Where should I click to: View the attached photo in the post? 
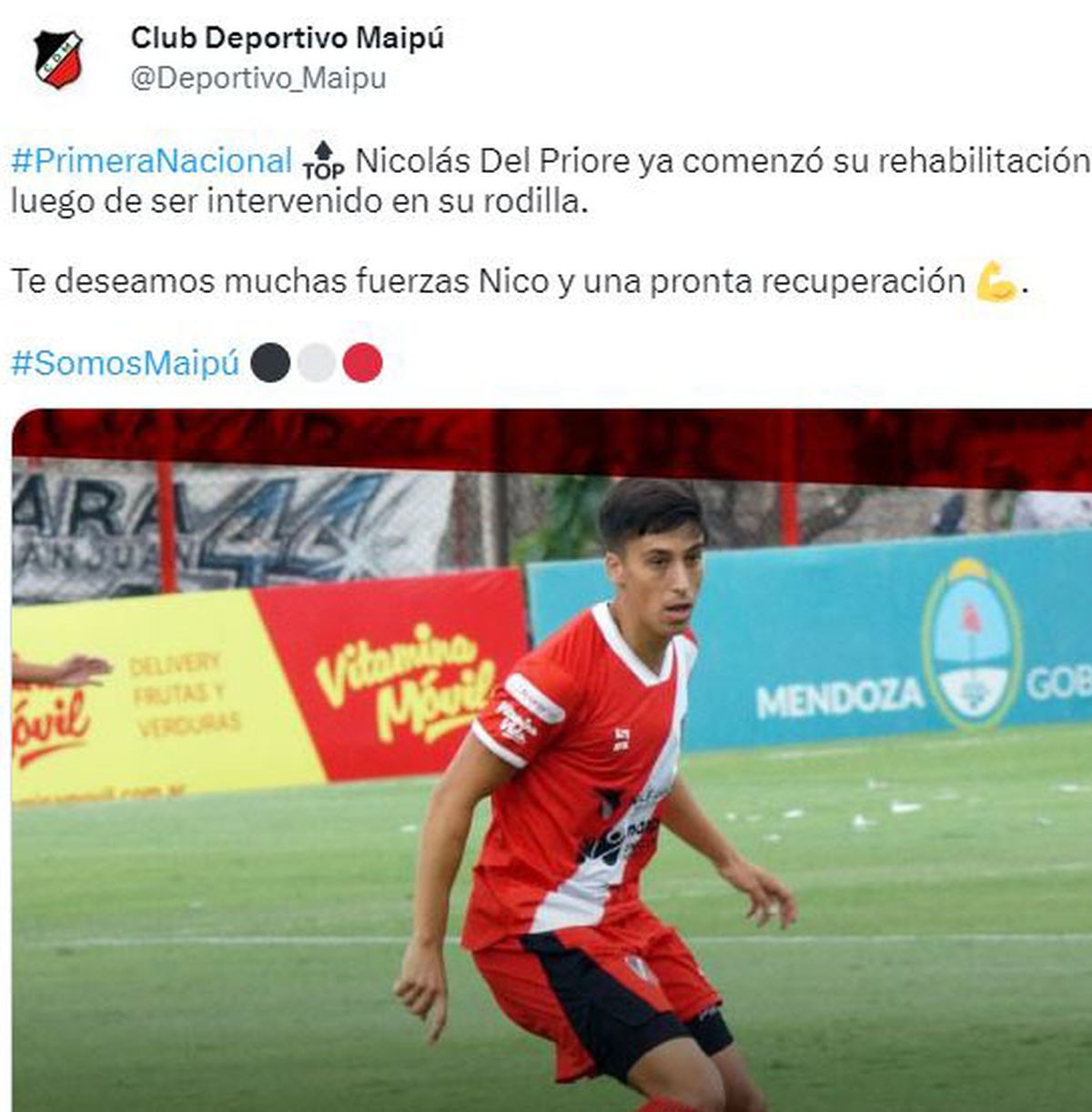point(551,760)
